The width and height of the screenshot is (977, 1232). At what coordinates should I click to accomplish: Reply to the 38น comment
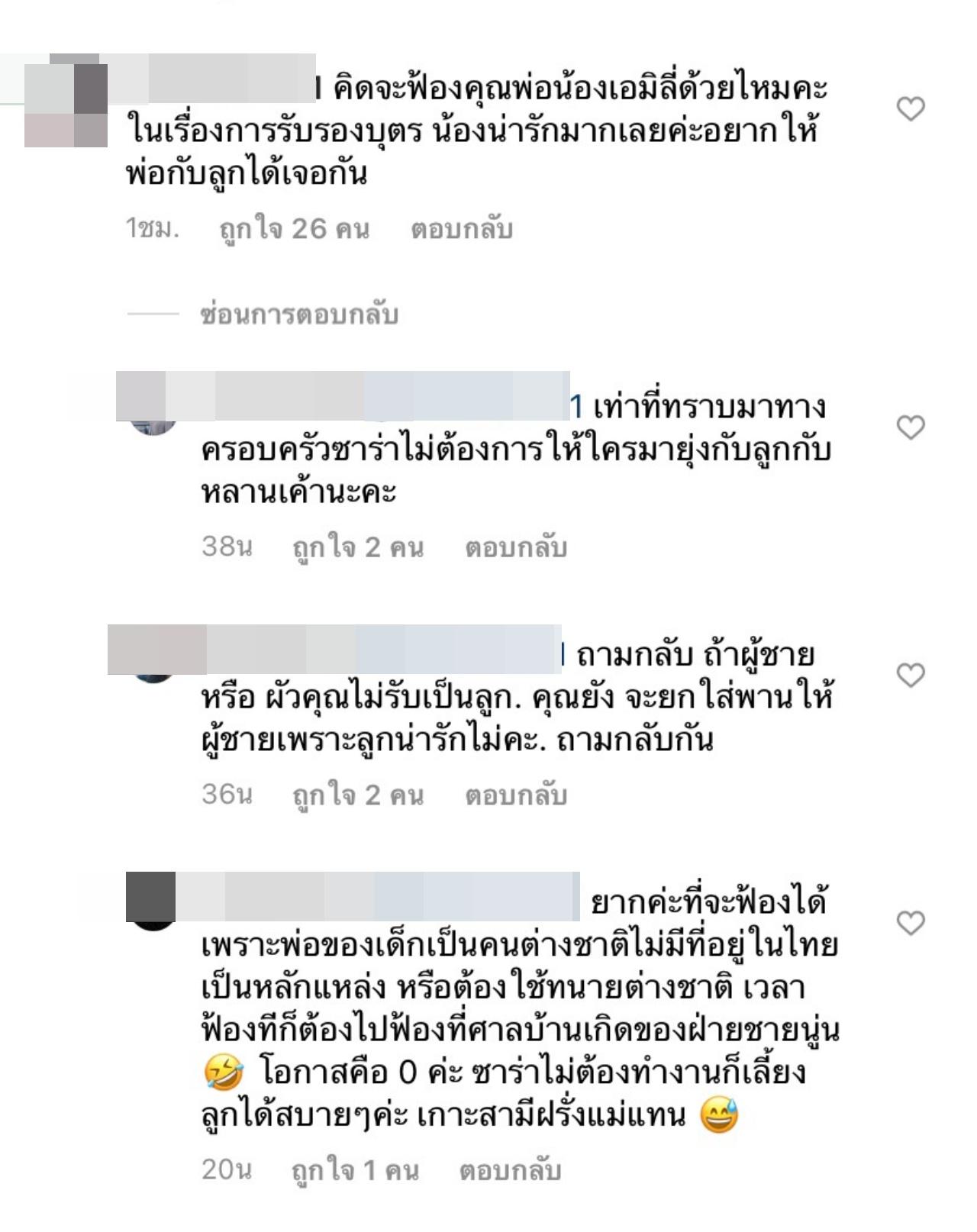click(516, 547)
